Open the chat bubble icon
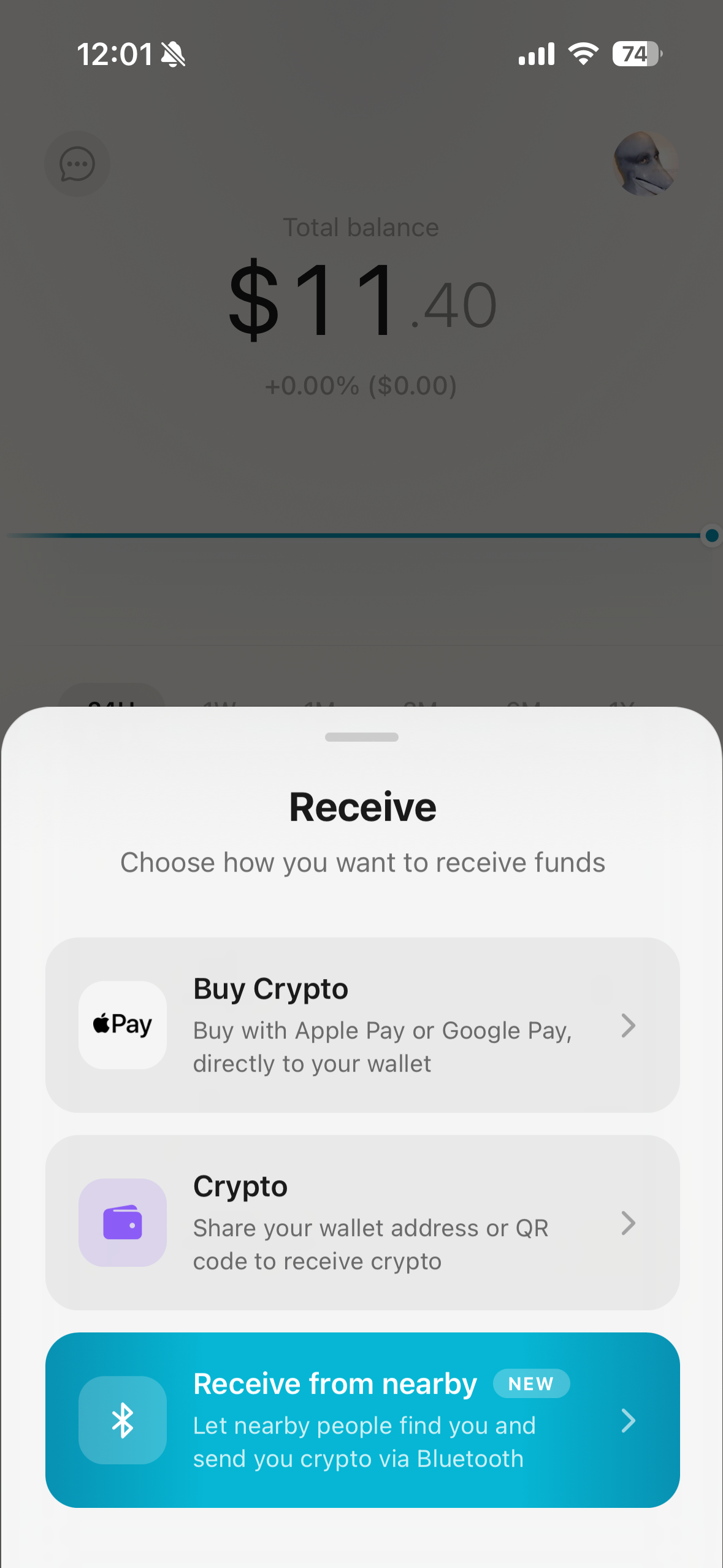This screenshot has width=723, height=1568. [77, 164]
